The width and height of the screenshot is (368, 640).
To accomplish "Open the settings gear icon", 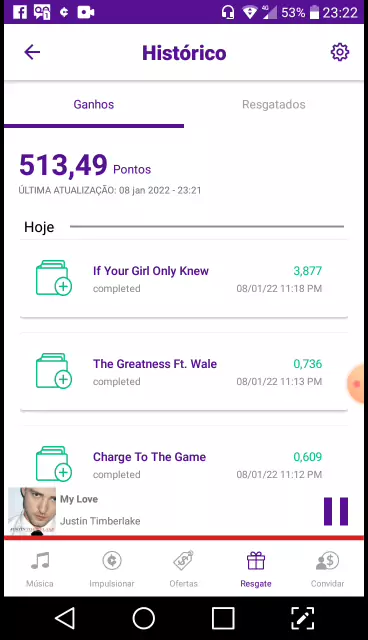I will point(339,52).
